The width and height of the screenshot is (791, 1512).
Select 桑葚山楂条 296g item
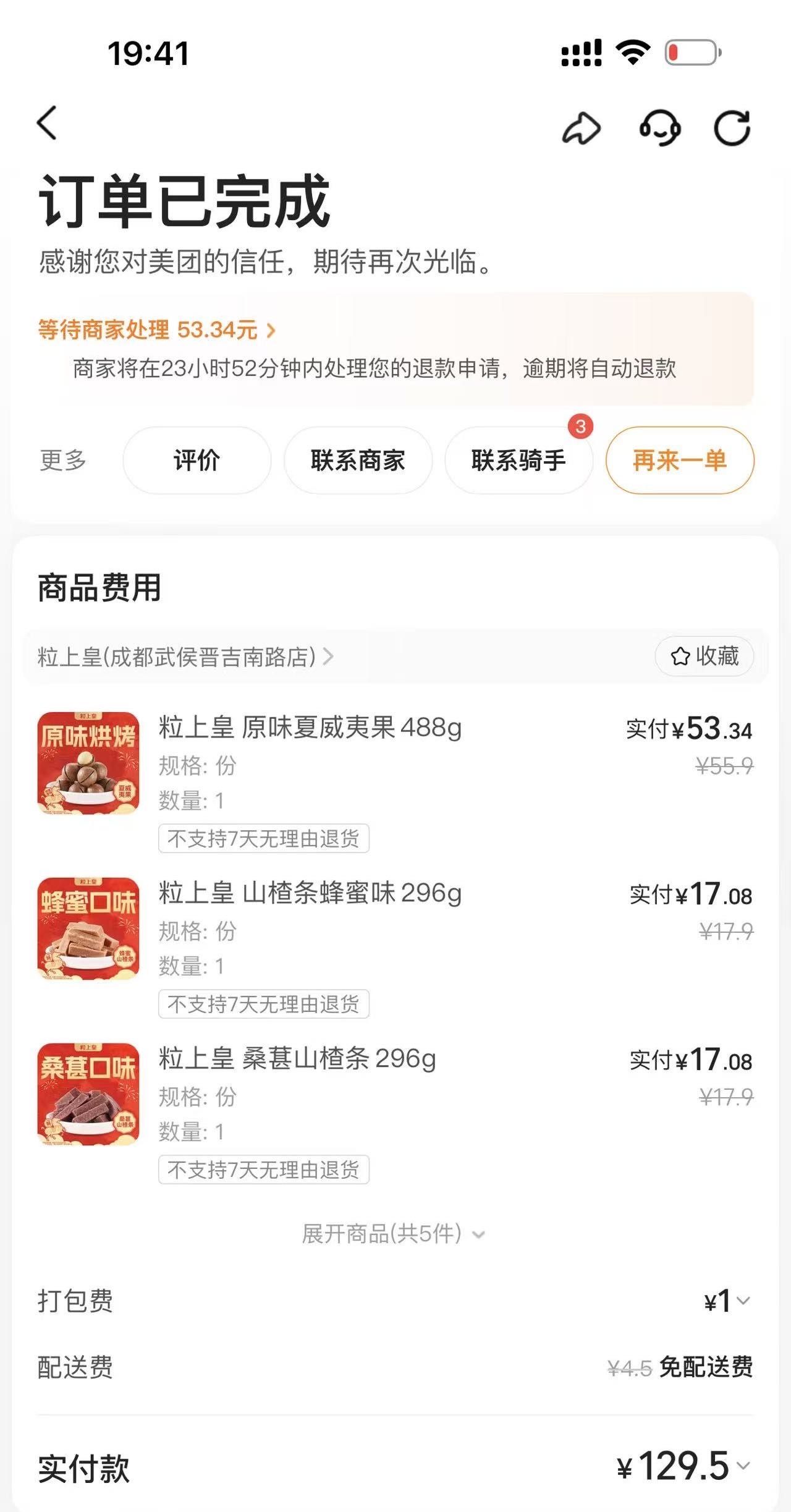point(297,1059)
